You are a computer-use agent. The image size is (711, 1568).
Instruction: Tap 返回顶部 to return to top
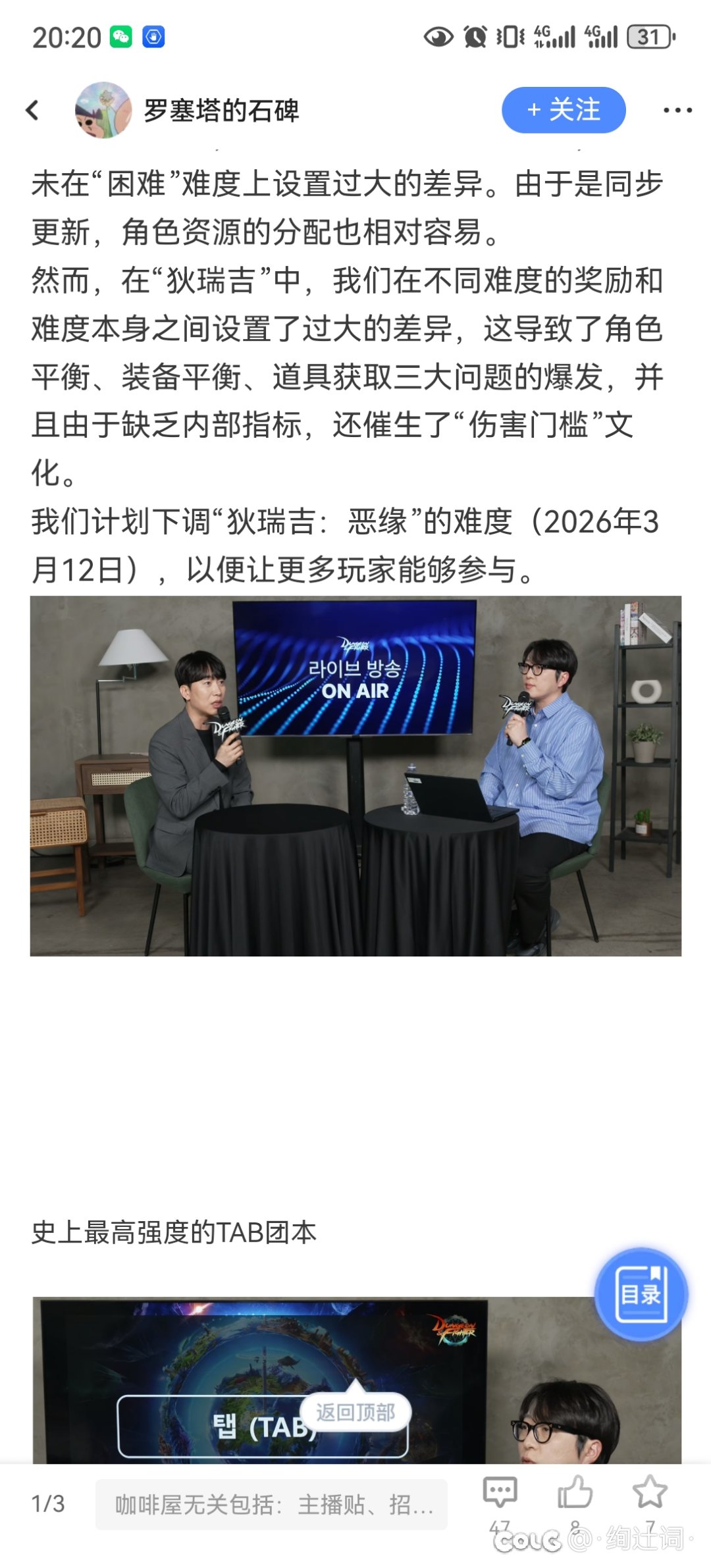tap(355, 1412)
